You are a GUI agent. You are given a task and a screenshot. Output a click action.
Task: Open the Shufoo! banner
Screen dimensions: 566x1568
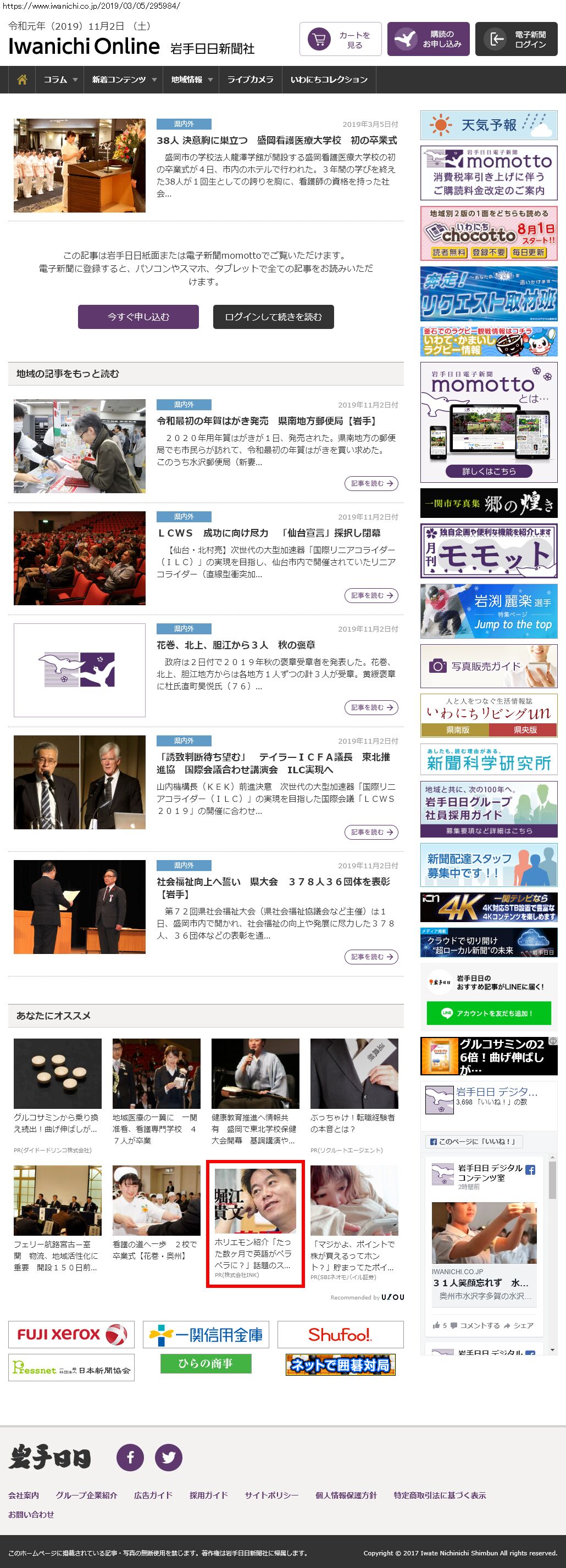point(340,1335)
